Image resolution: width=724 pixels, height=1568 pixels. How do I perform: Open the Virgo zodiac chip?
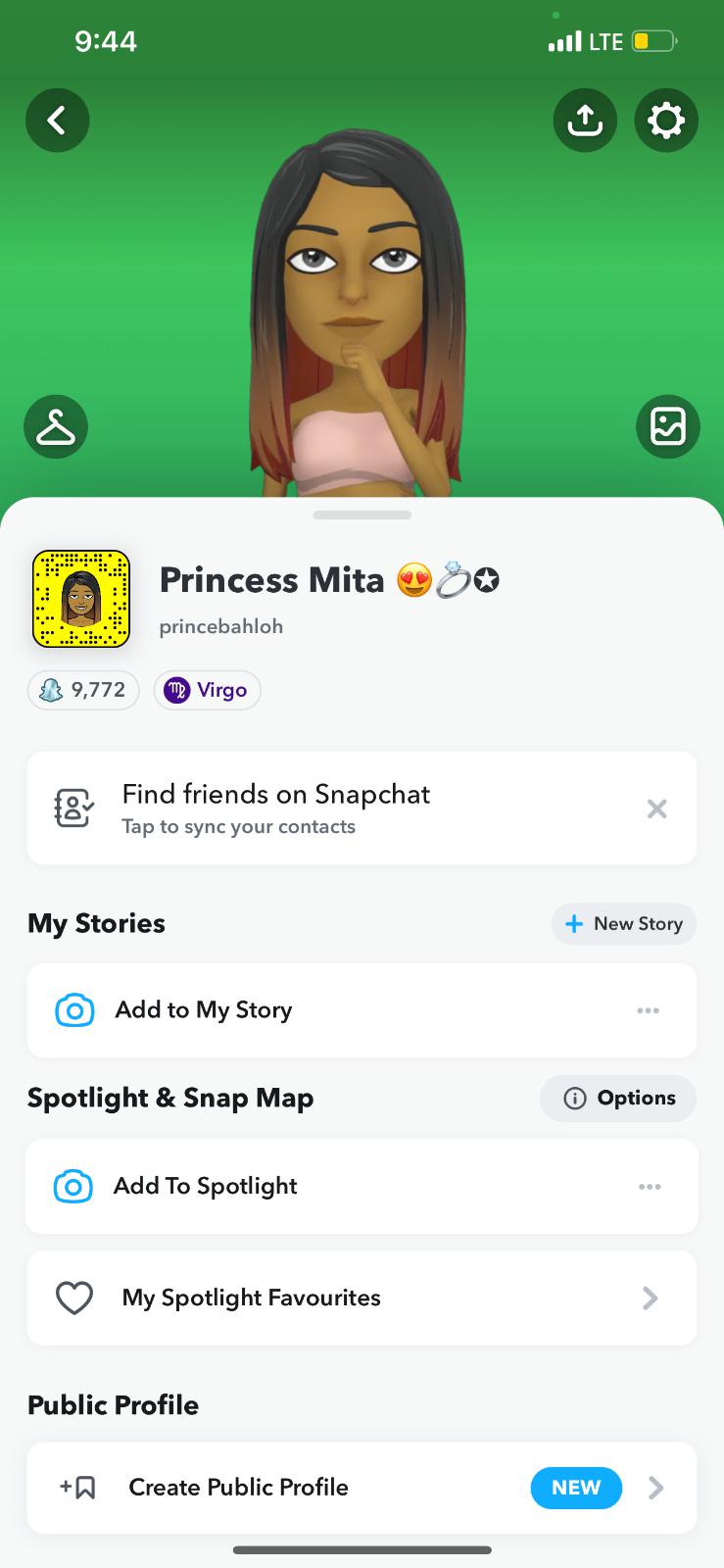click(x=208, y=690)
